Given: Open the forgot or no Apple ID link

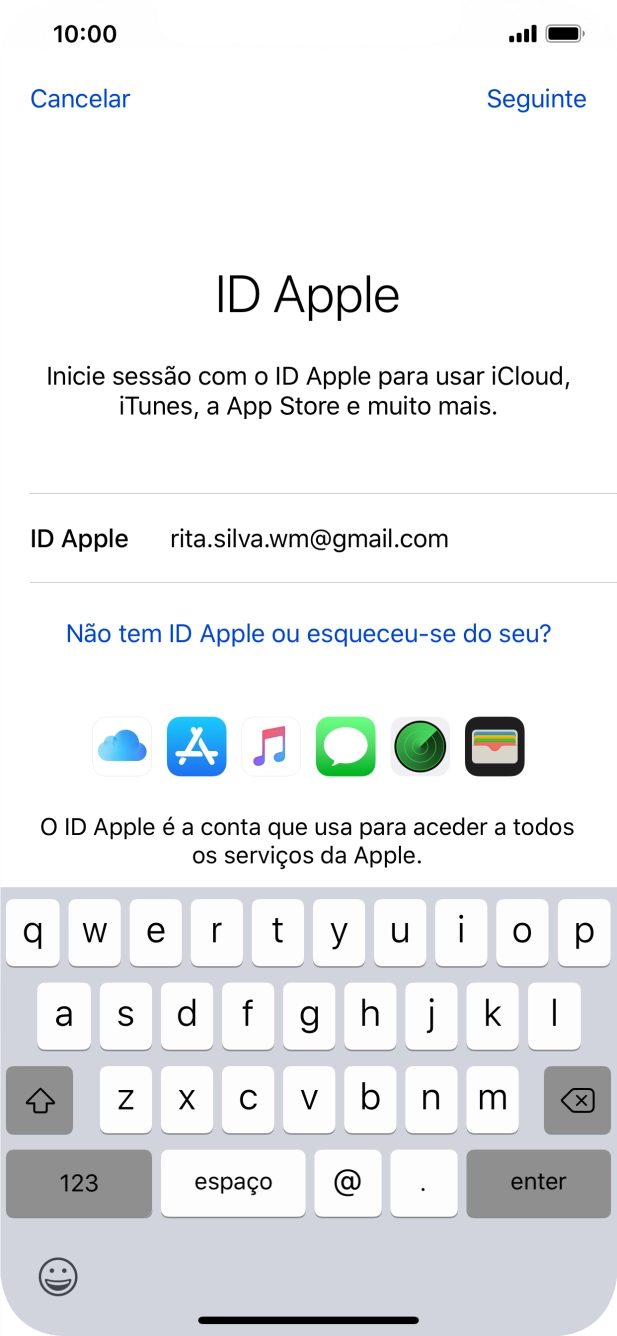Looking at the screenshot, I should click(308, 633).
